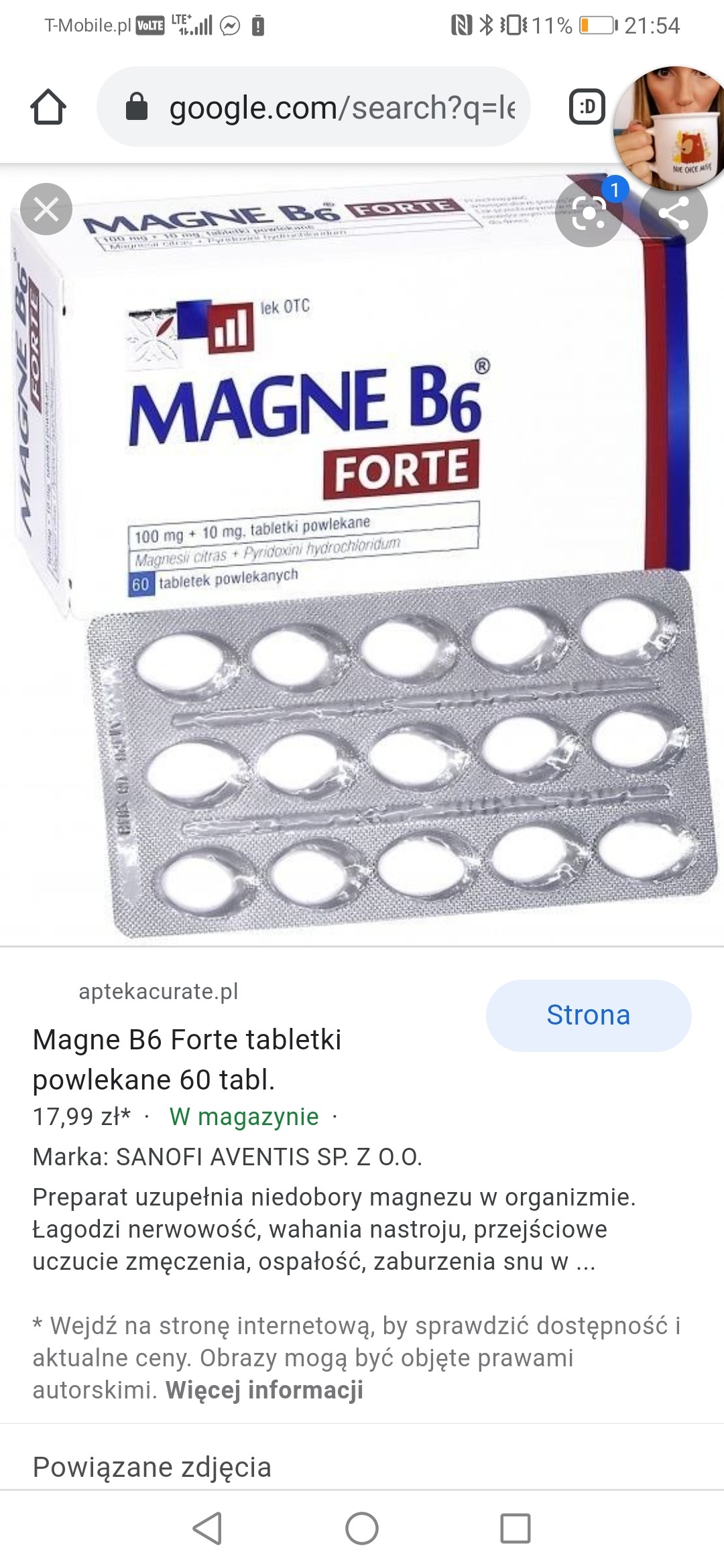The width and height of the screenshot is (724, 1568).
Task: Open the Messenger chat head bubble
Action: 667,127
